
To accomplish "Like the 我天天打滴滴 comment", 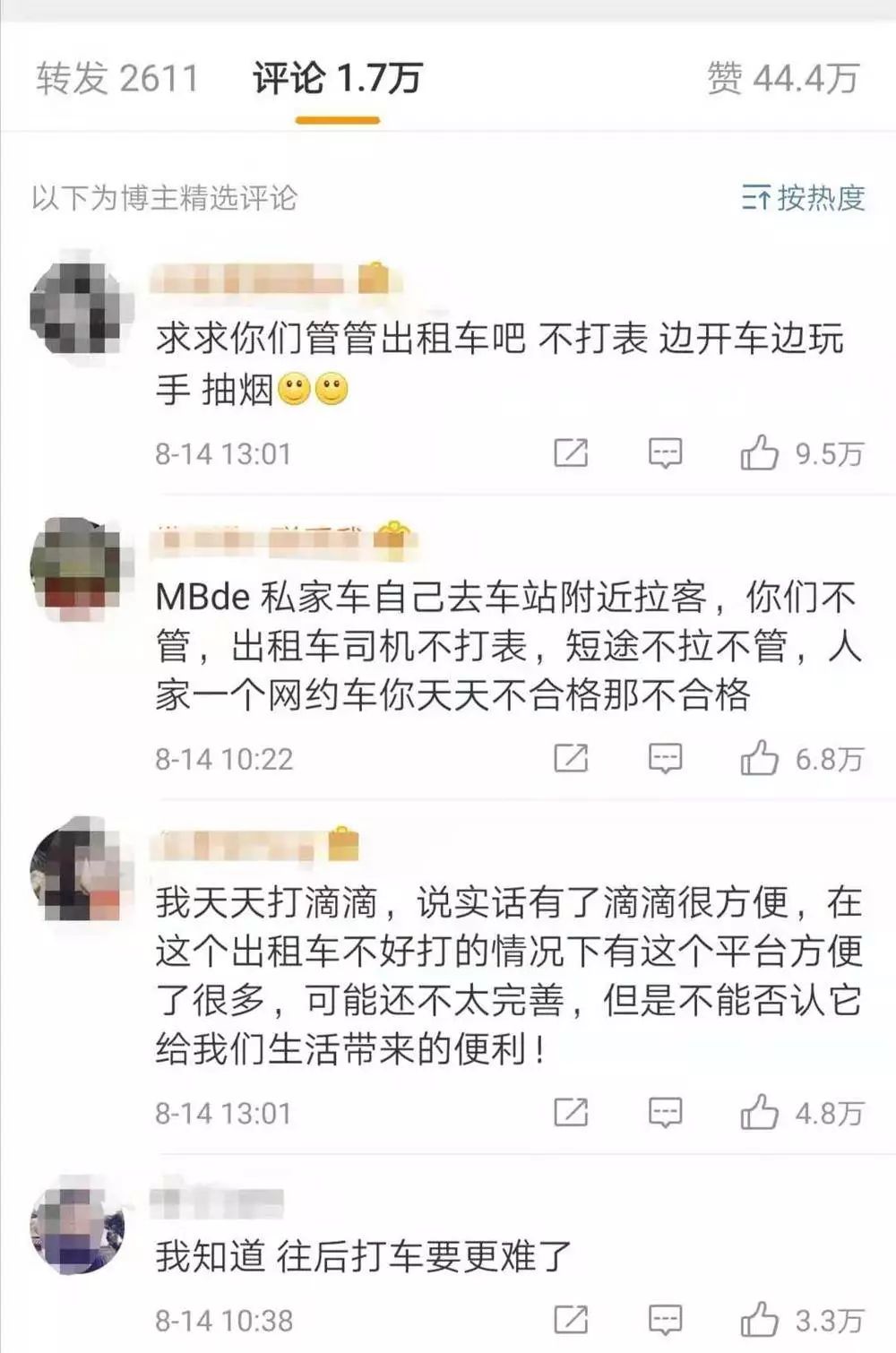I will click(759, 1113).
